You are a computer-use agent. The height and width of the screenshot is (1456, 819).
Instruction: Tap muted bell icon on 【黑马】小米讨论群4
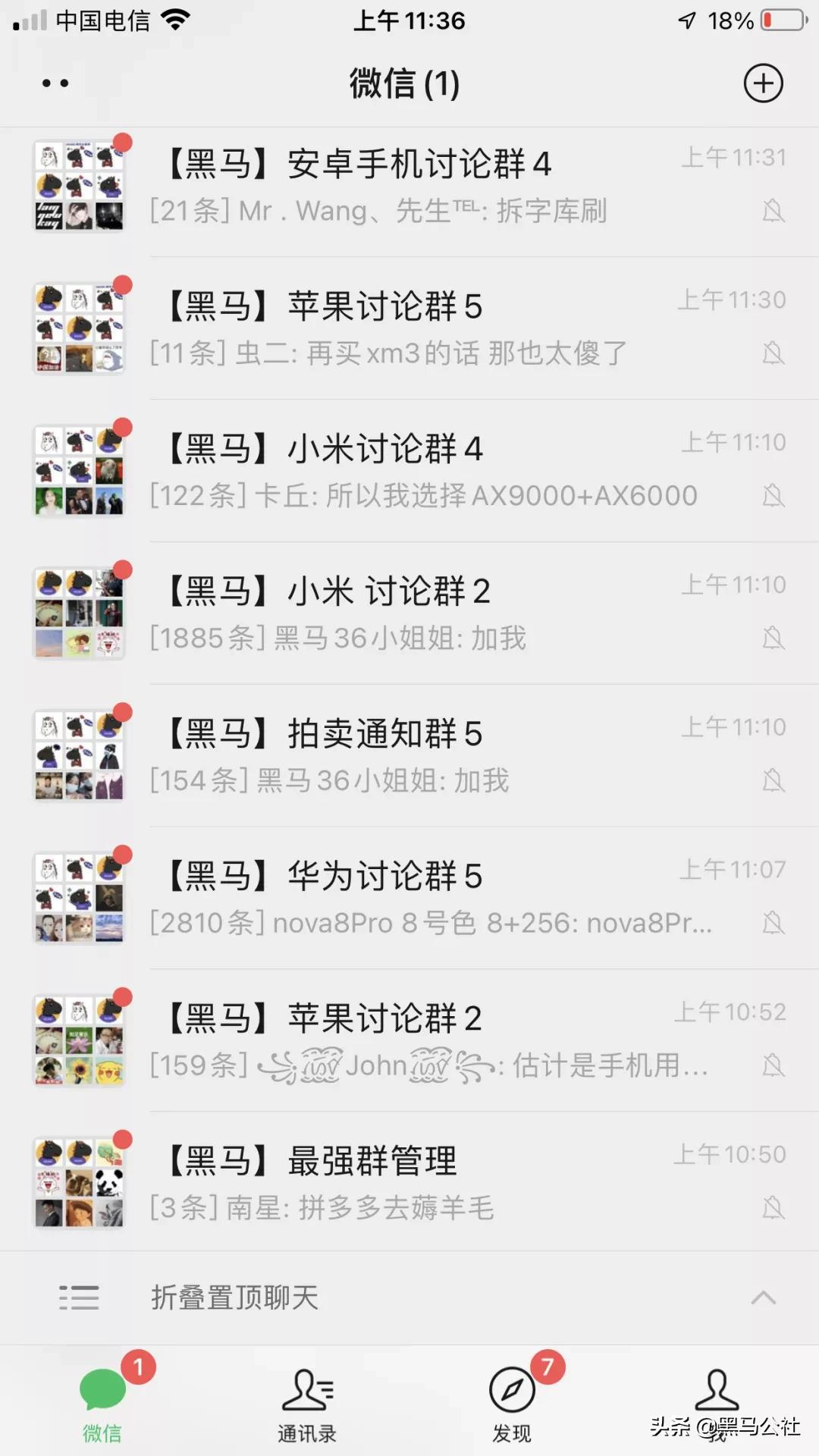(x=773, y=494)
